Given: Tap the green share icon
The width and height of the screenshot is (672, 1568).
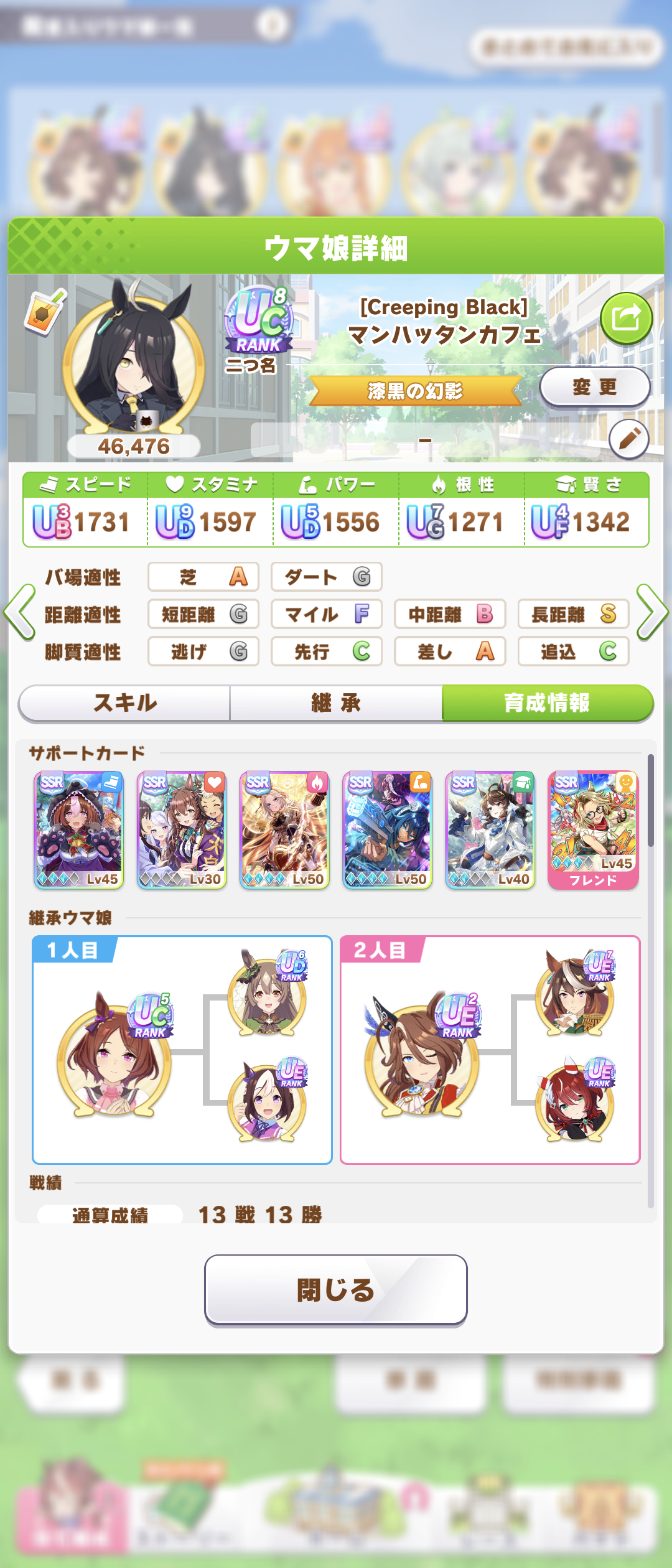Looking at the screenshot, I should [626, 319].
